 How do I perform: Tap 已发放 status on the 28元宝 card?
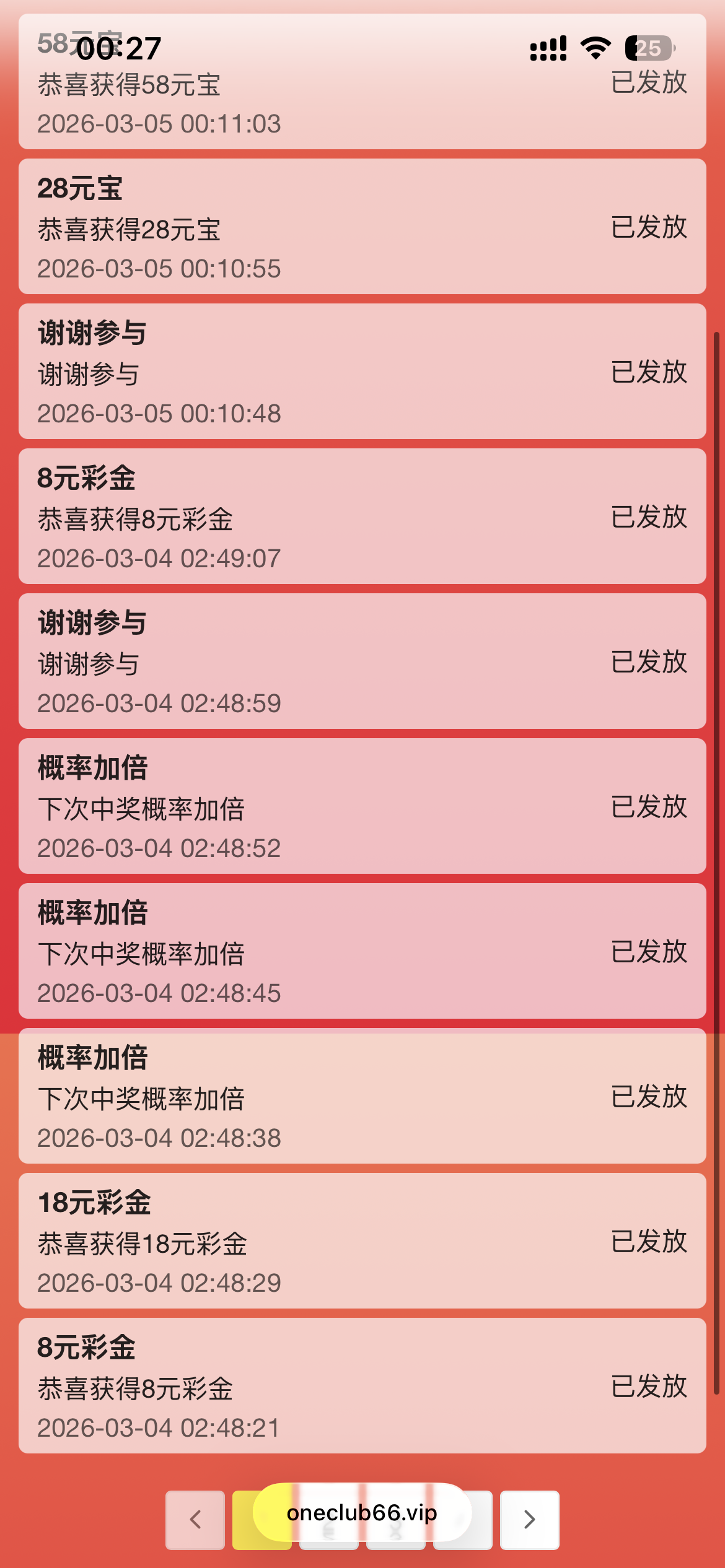click(x=649, y=228)
